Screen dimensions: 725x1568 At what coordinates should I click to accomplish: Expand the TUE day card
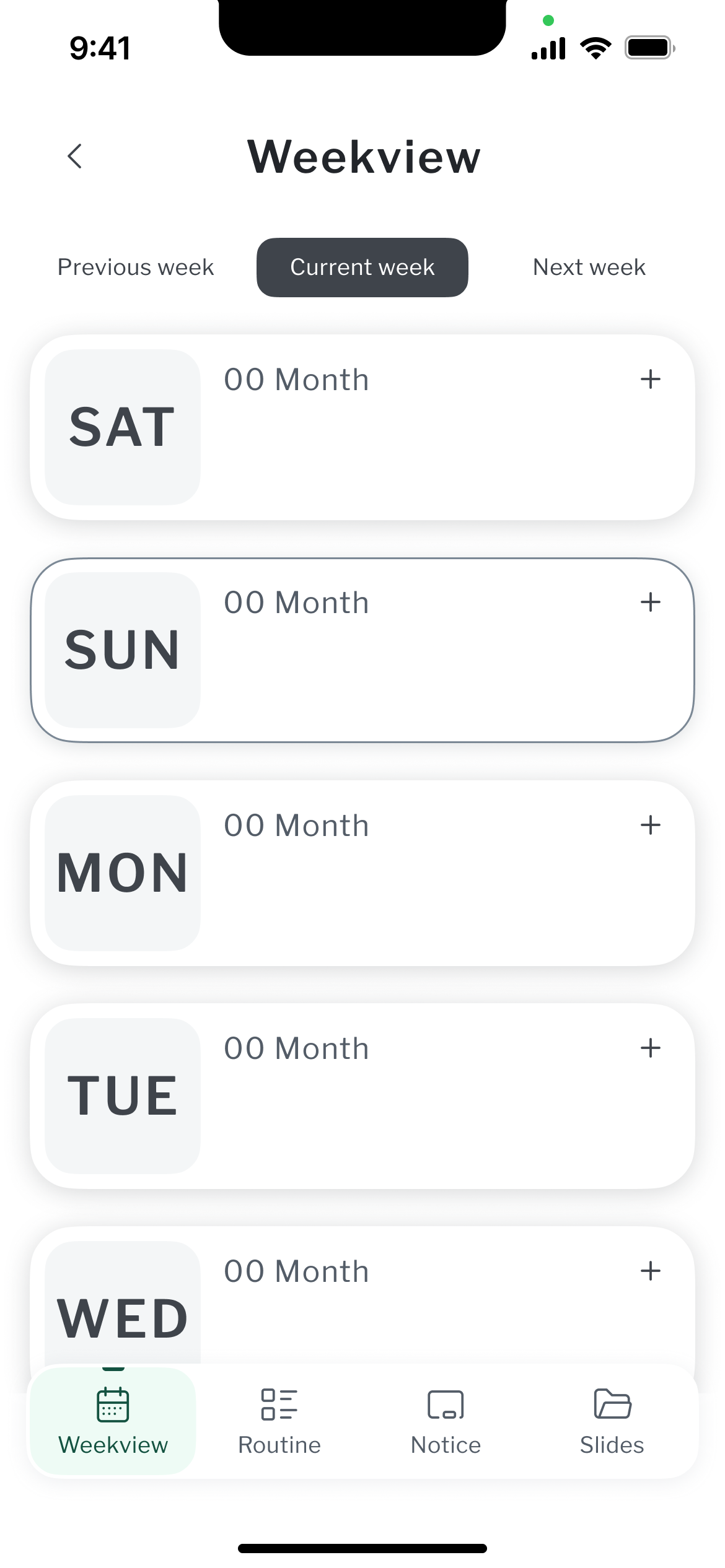coord(362,1096)
